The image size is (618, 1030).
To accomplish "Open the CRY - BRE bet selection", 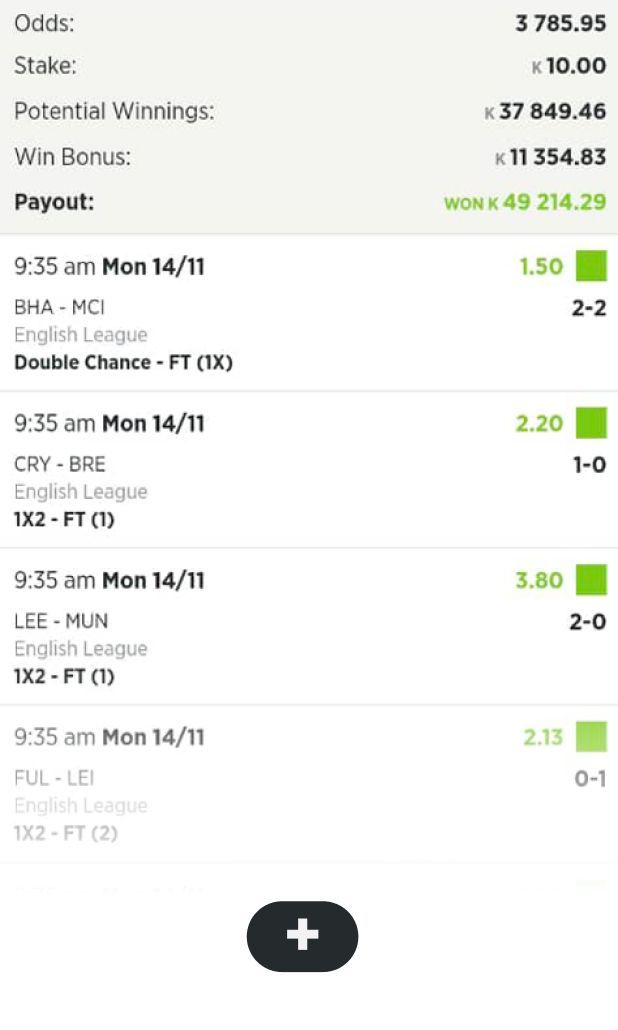I will [308, 470].
